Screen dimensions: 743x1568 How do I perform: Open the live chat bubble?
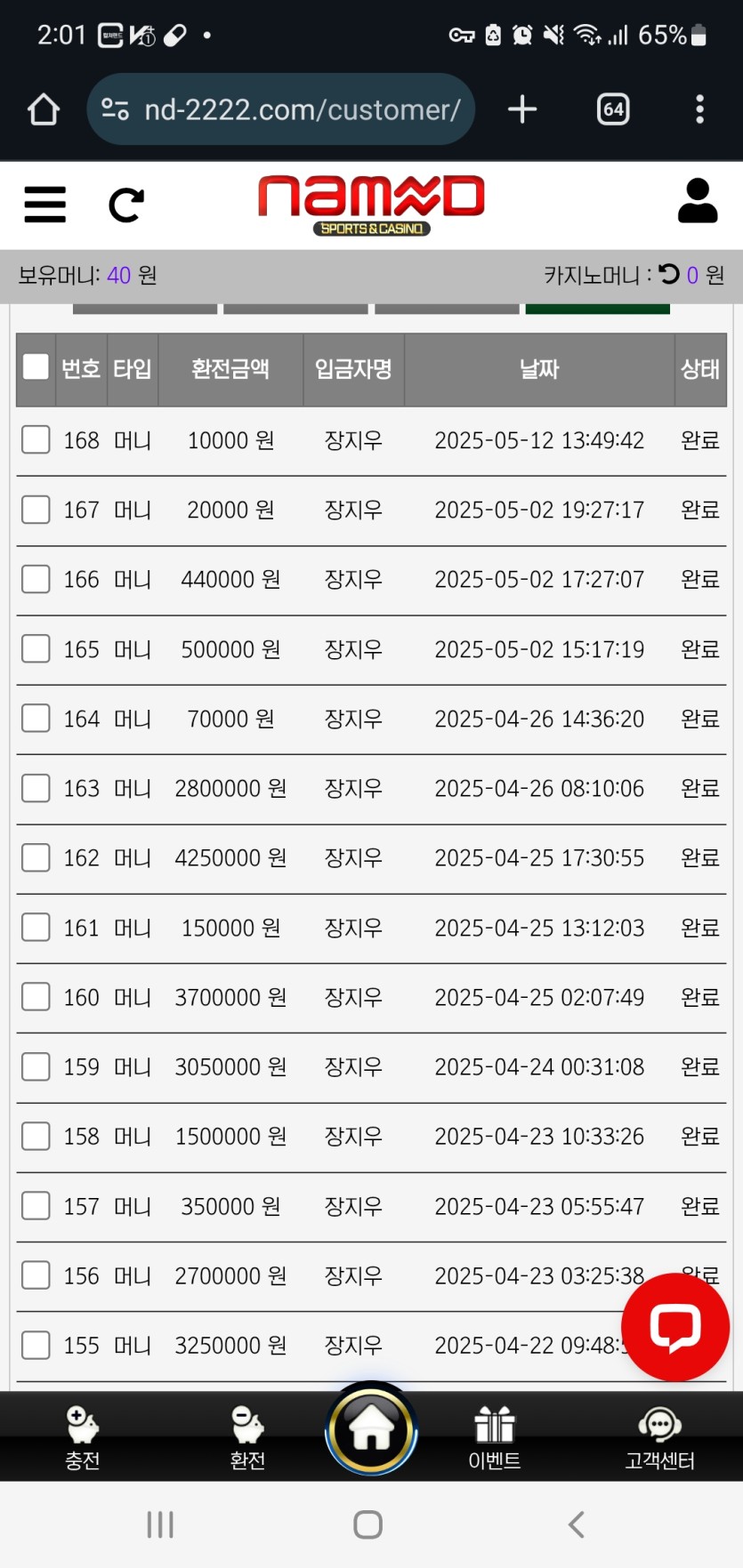(x=675, y=1327)
